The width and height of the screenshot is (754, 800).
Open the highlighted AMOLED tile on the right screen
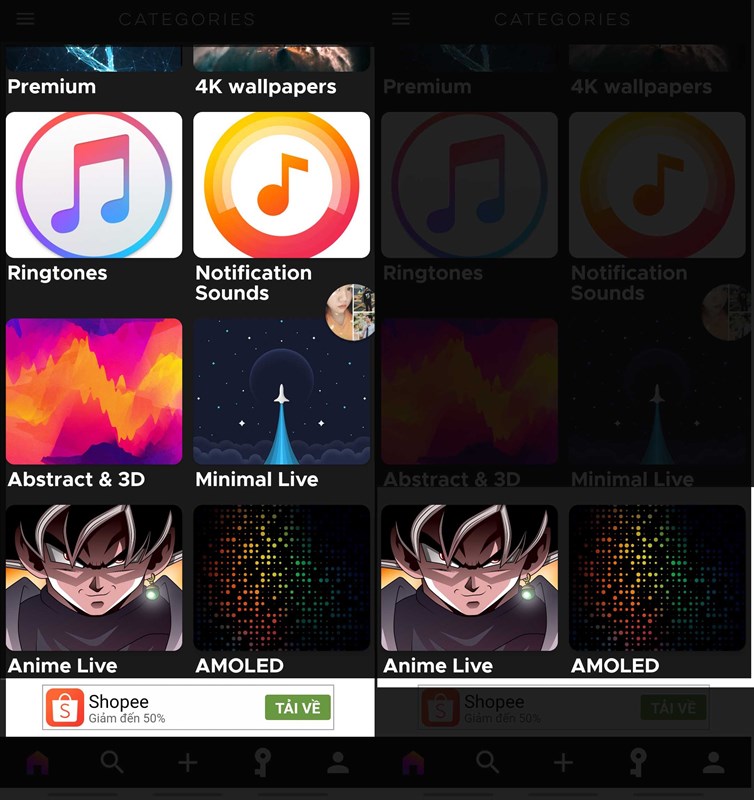[657, 578]
